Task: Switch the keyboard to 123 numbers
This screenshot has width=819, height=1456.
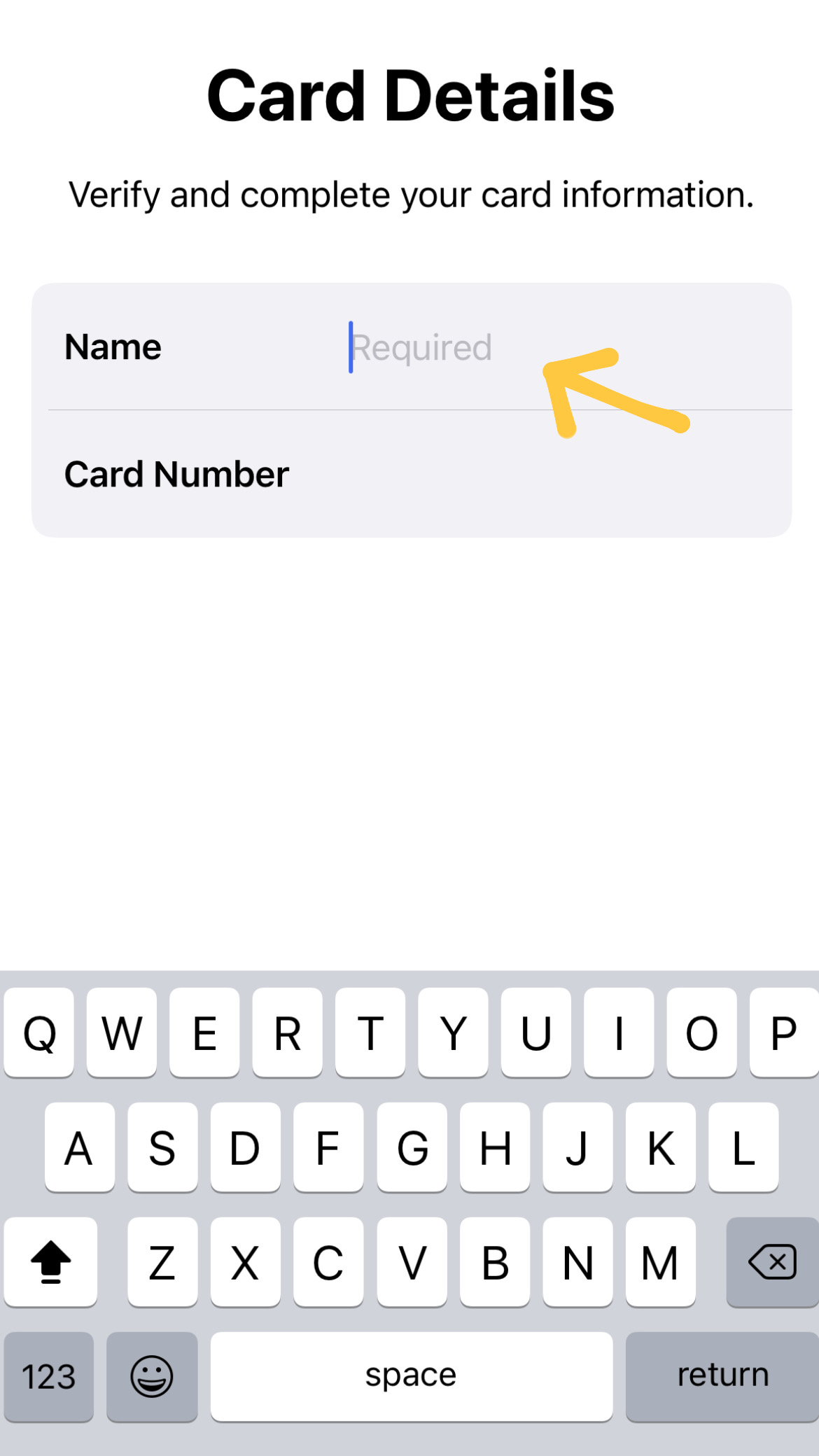Action: click(x=48, y=1376)
